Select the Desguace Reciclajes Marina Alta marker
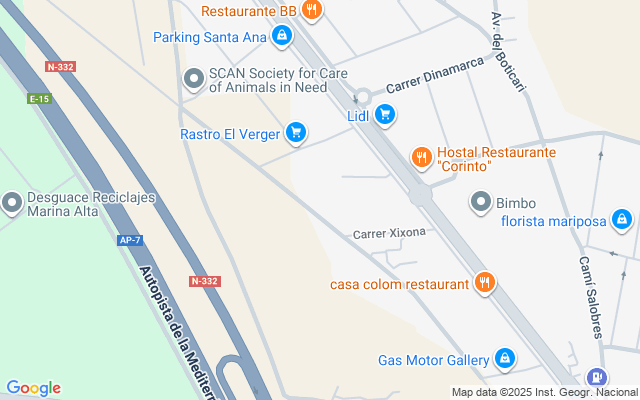 (12, 204)
